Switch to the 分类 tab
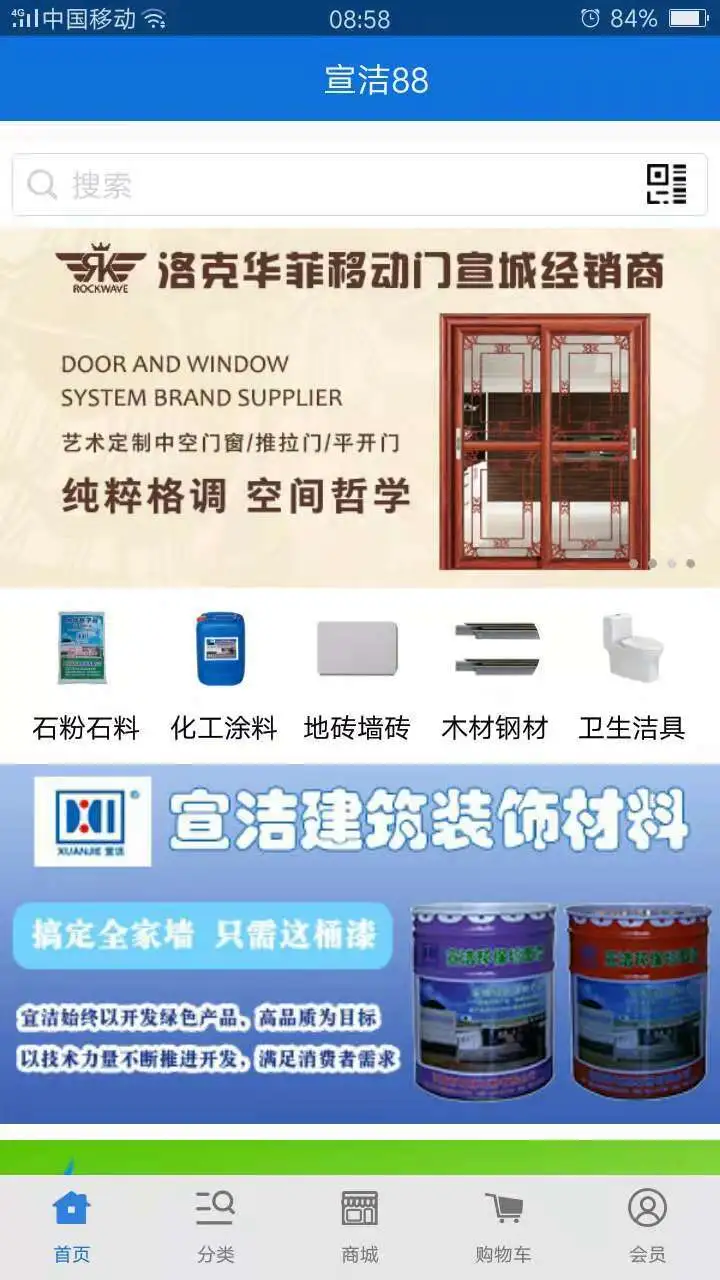The width and height of the screenshot is (720, 1280). tap(216, 1226)
